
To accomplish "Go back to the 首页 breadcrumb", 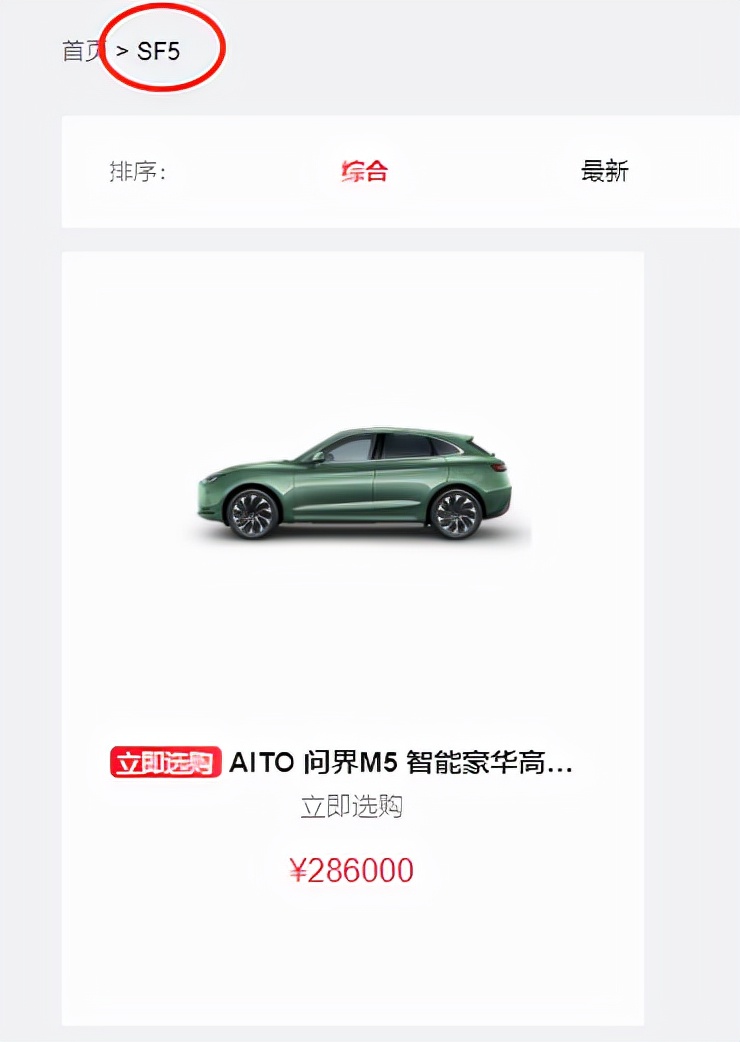I will 82,51.
